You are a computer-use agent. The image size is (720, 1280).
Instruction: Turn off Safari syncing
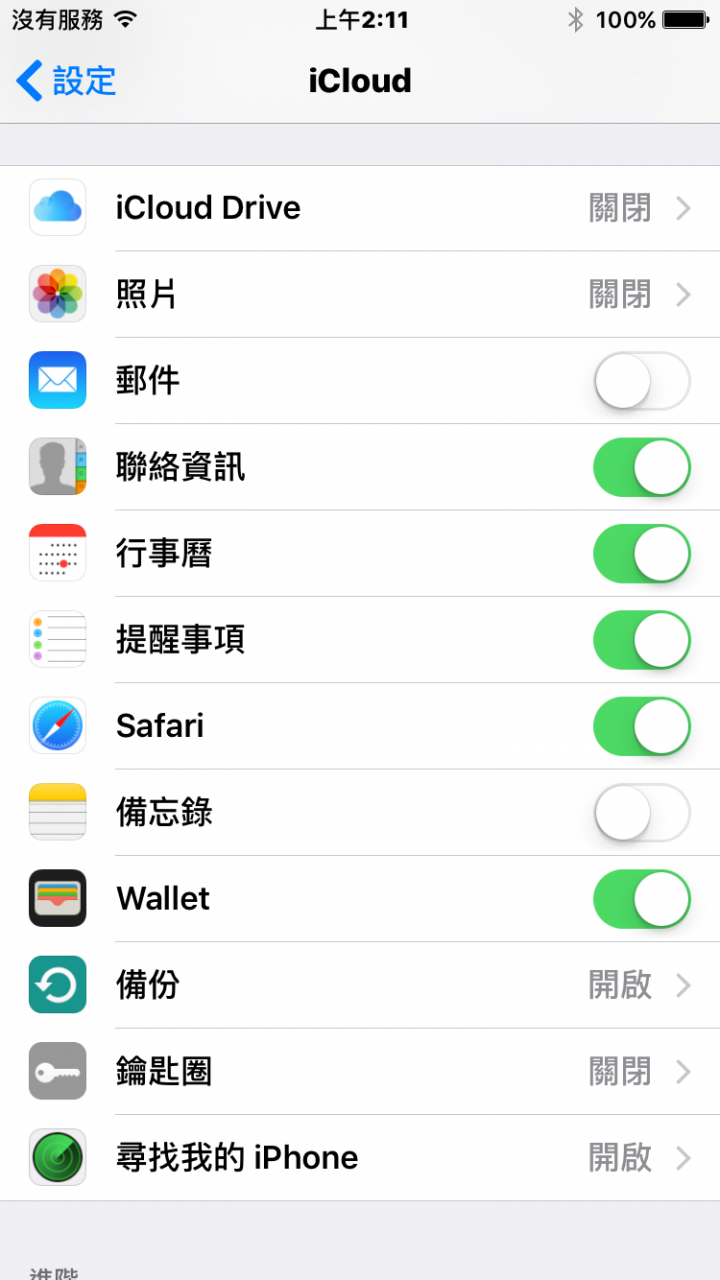pyautogui.click(x=641, y=726)
